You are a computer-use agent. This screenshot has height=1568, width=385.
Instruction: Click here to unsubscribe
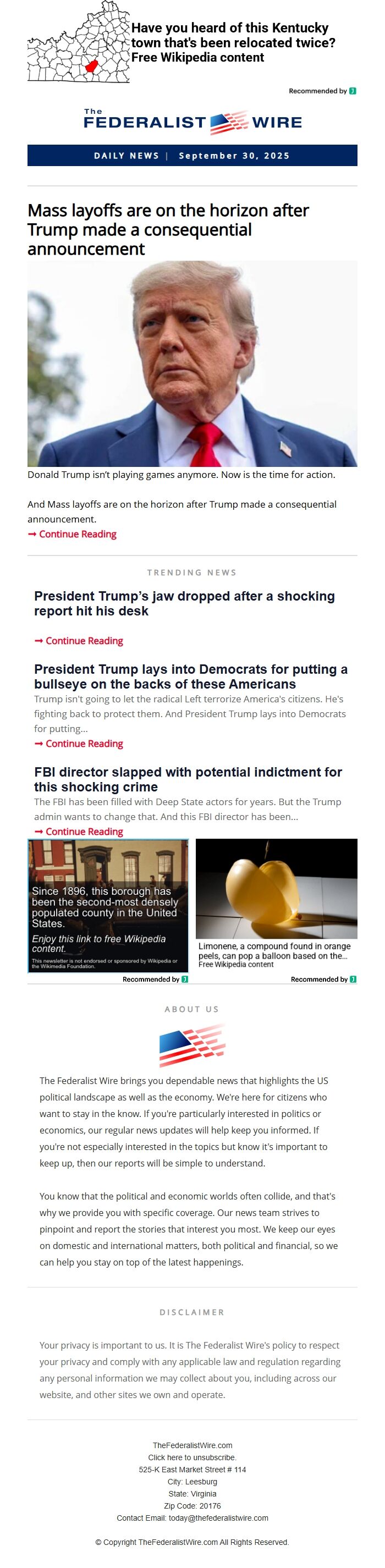(193, 1457)
